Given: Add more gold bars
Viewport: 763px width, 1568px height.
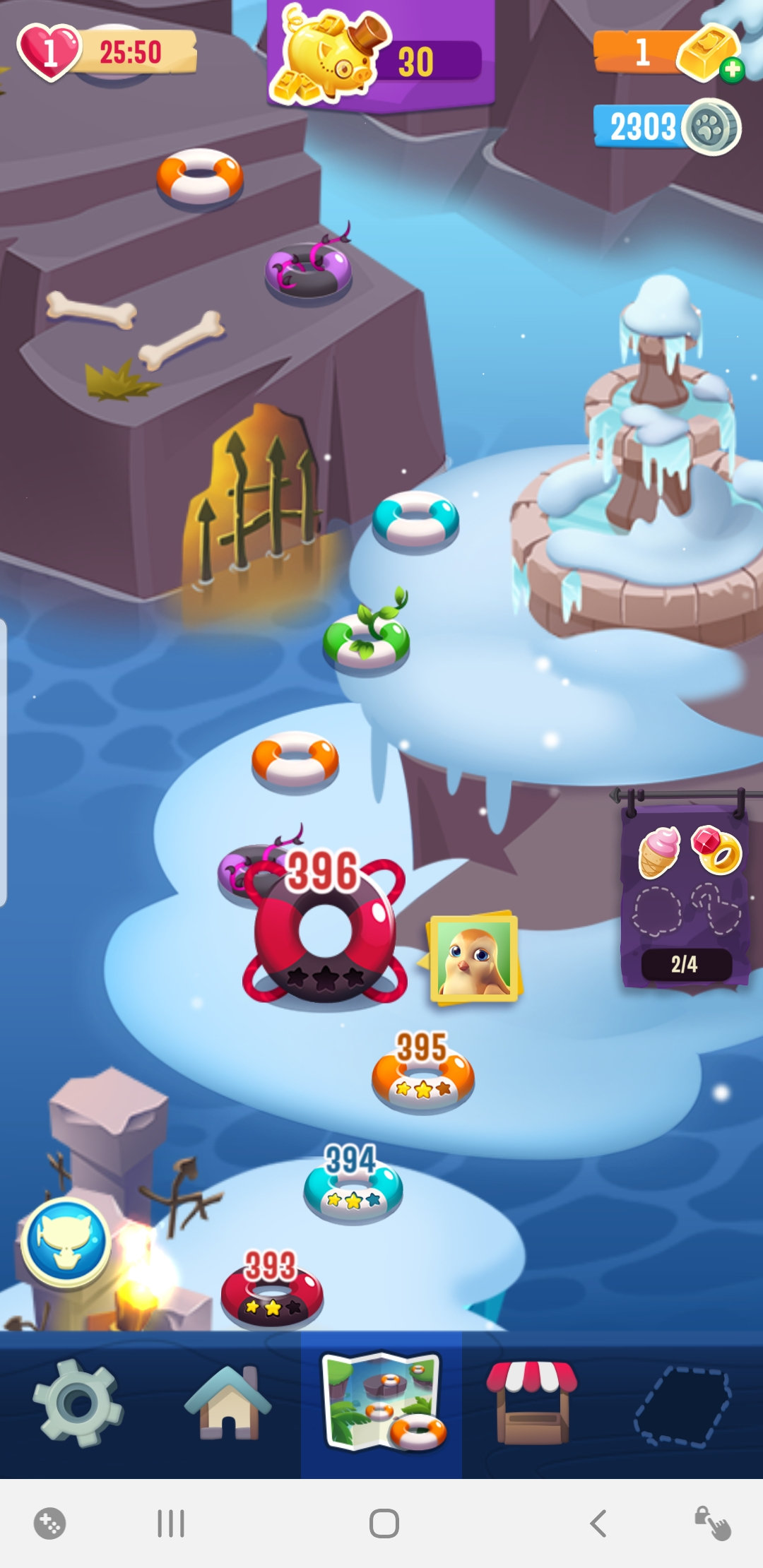Looking at the screenshot, I should point(733,70).
